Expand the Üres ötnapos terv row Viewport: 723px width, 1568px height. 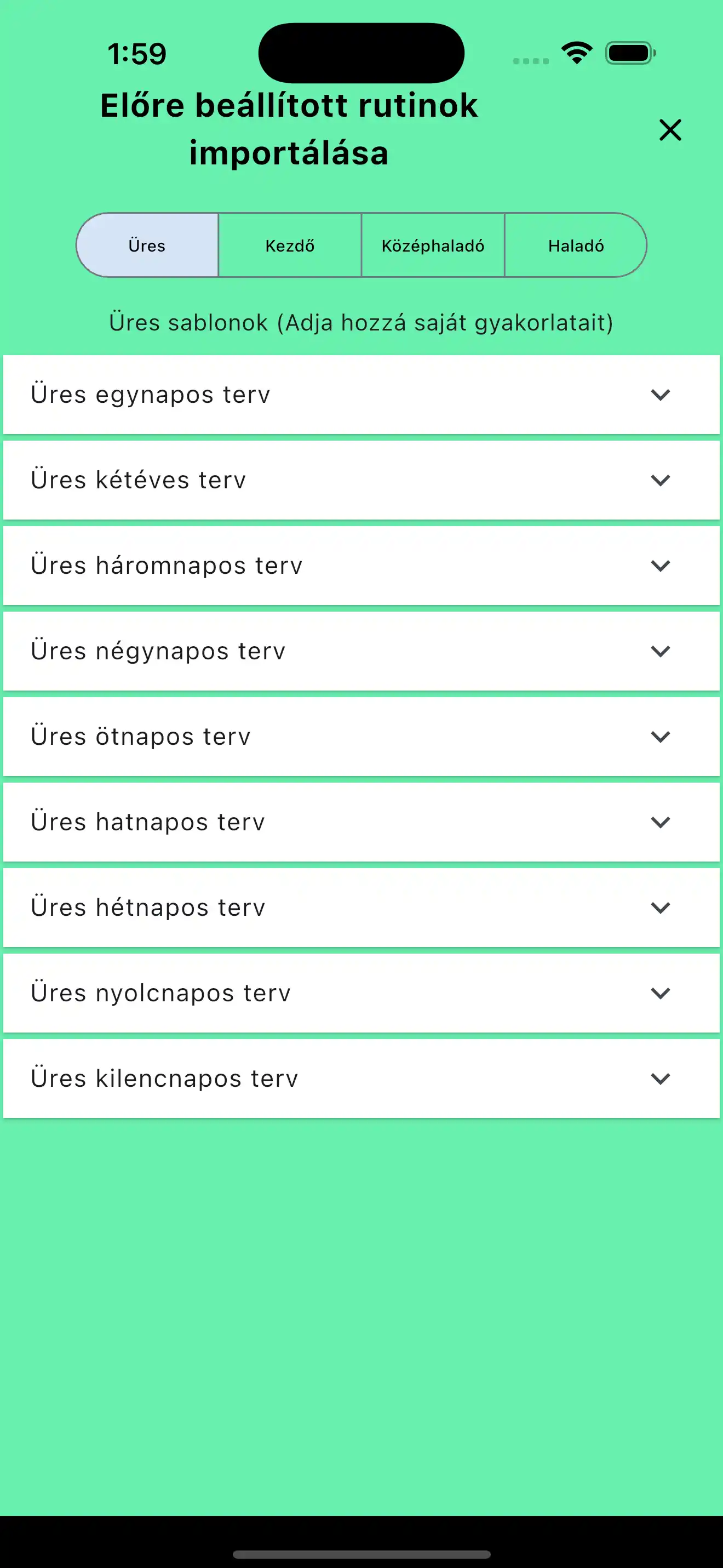pos(661,737)
